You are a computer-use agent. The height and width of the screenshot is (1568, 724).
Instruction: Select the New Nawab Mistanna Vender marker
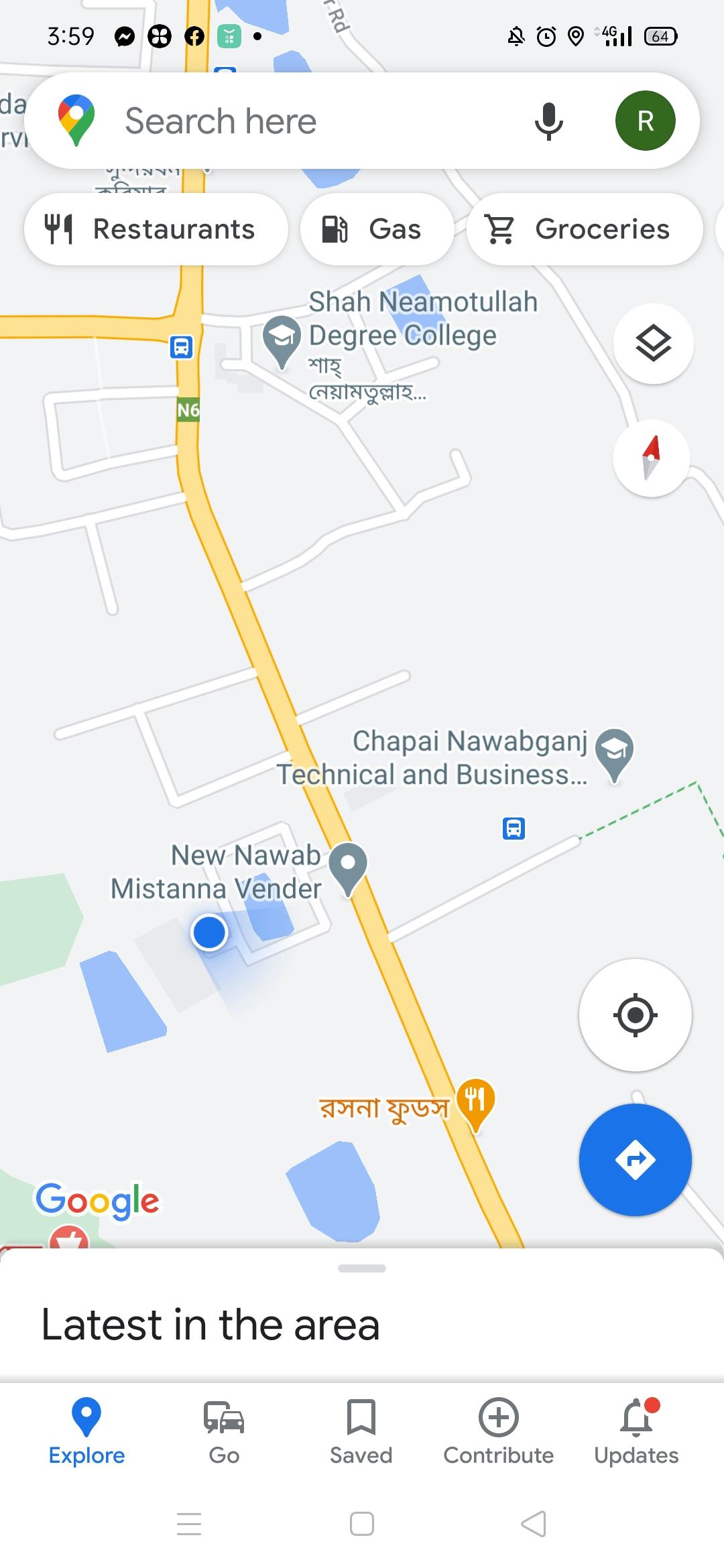(348, 865)
